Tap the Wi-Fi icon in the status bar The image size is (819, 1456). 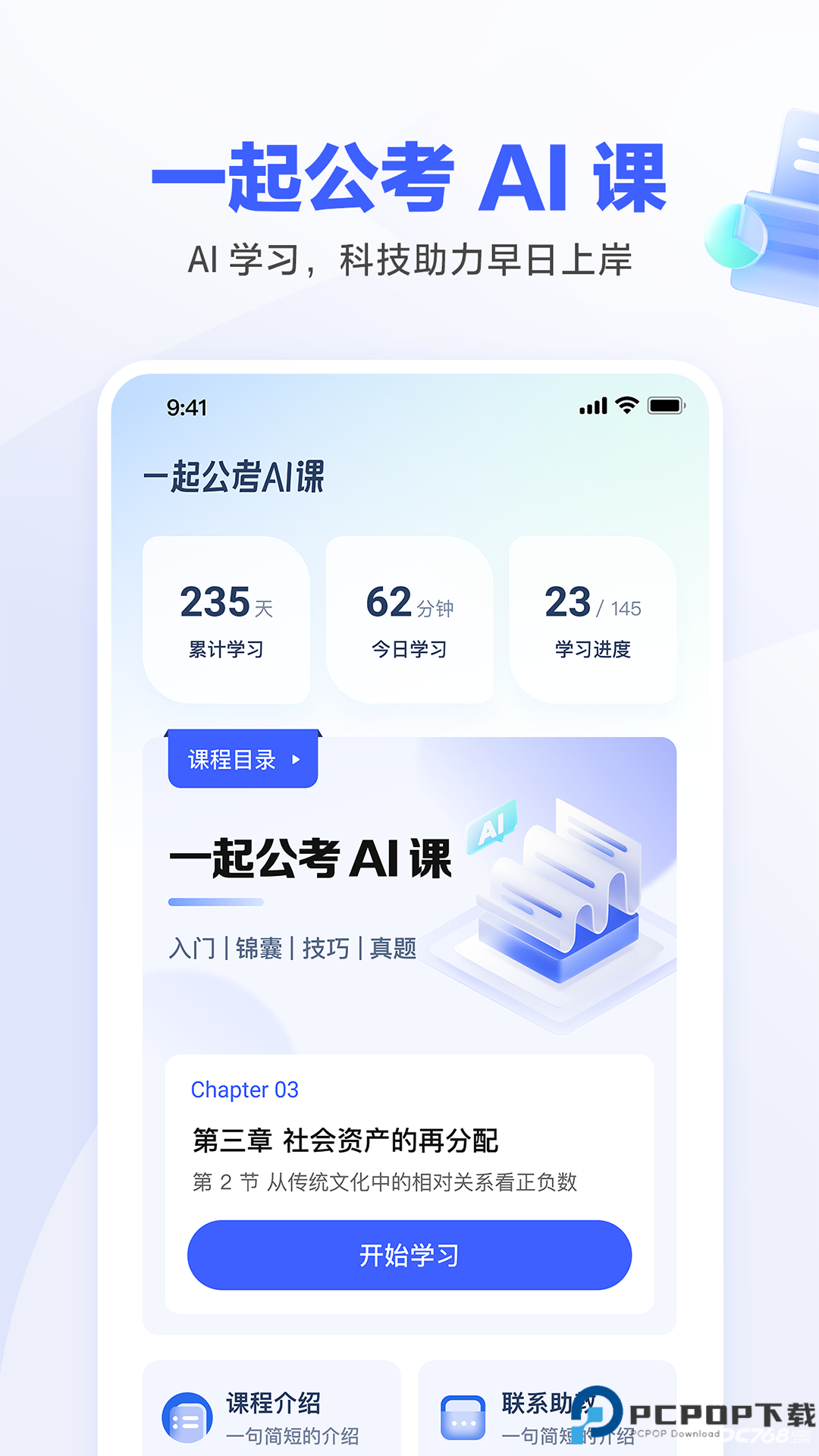(x=628, y=407)
